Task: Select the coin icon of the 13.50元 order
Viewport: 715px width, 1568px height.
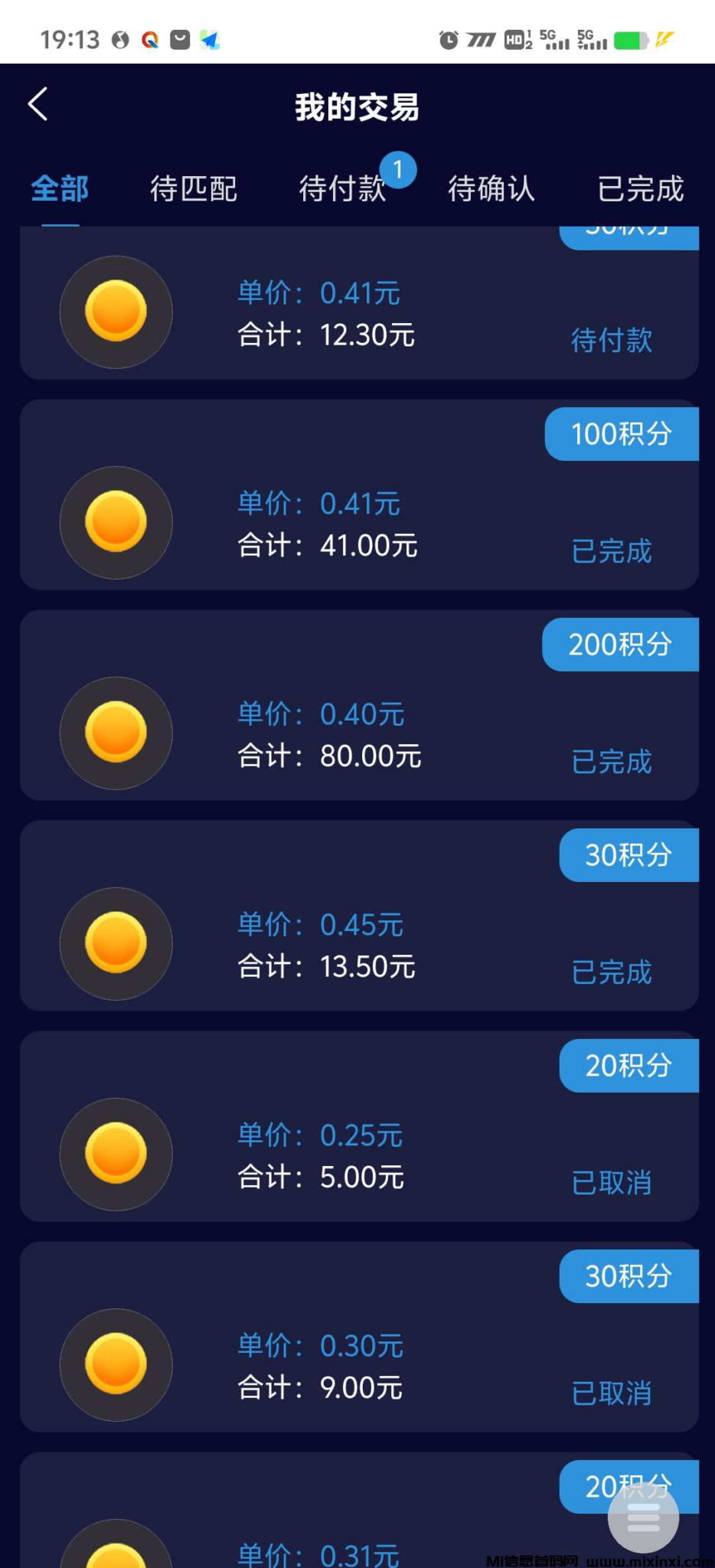Action: click(116, 944)
